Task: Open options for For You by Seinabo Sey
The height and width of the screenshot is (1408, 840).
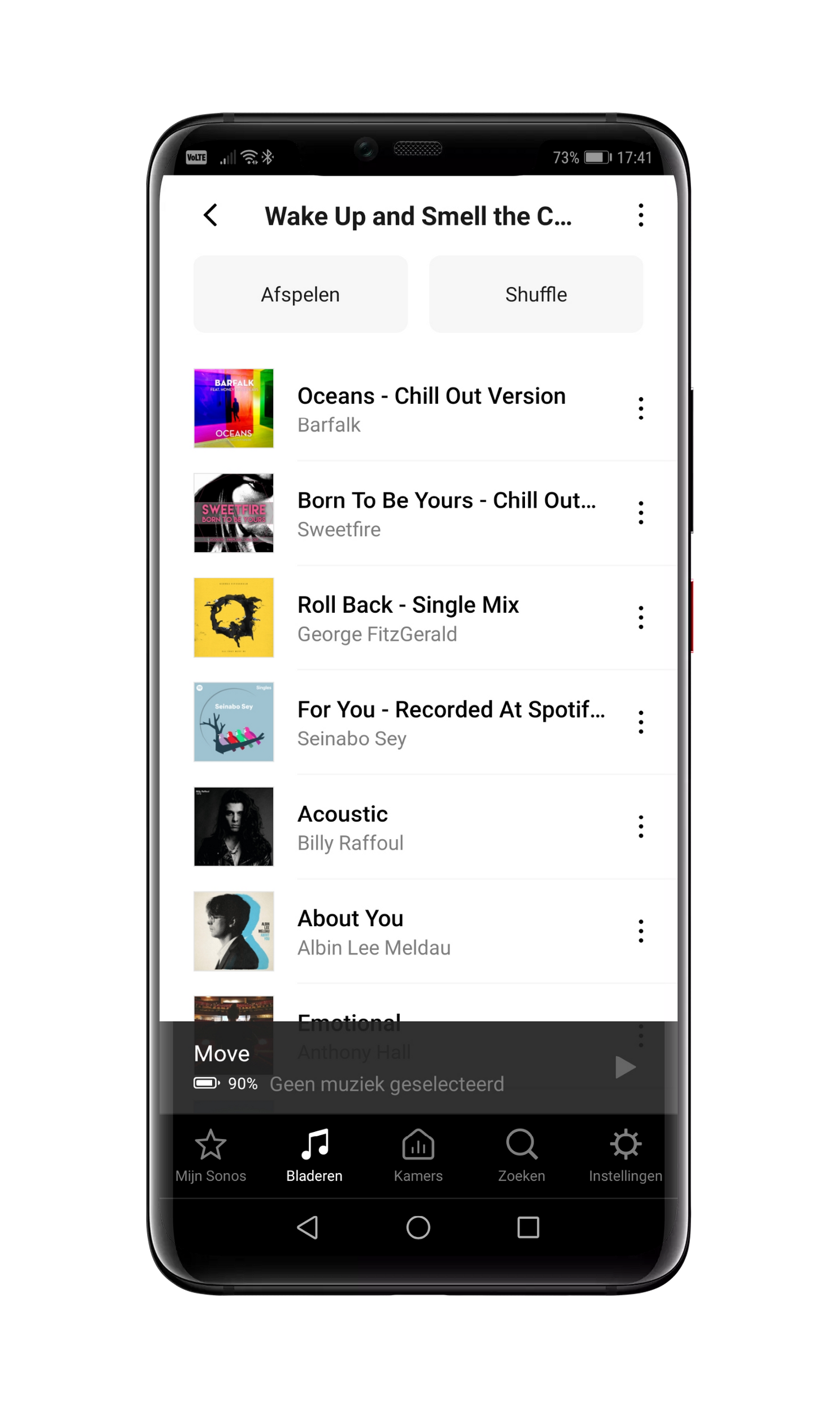Action: [640, 722]
